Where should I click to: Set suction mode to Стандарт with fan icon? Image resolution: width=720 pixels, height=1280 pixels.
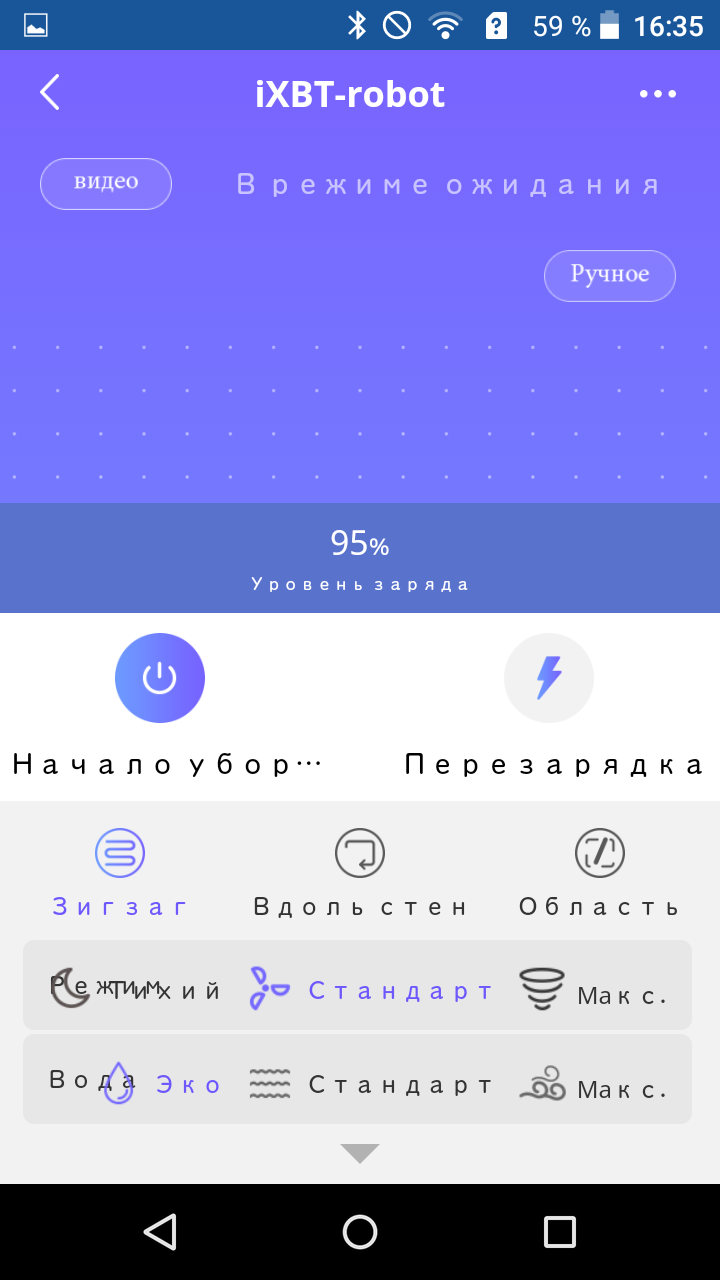(x=372, y=989)
